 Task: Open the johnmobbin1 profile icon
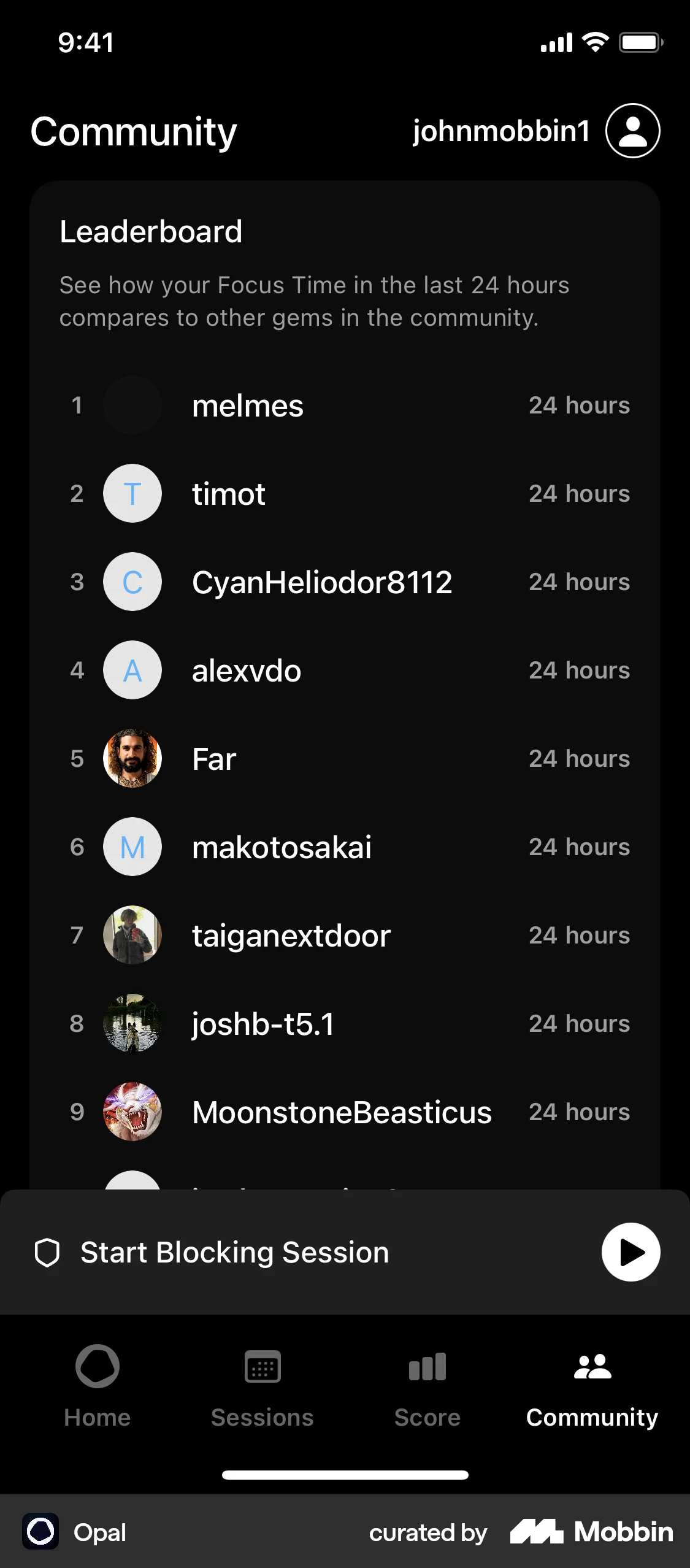[x=632, y=130]
